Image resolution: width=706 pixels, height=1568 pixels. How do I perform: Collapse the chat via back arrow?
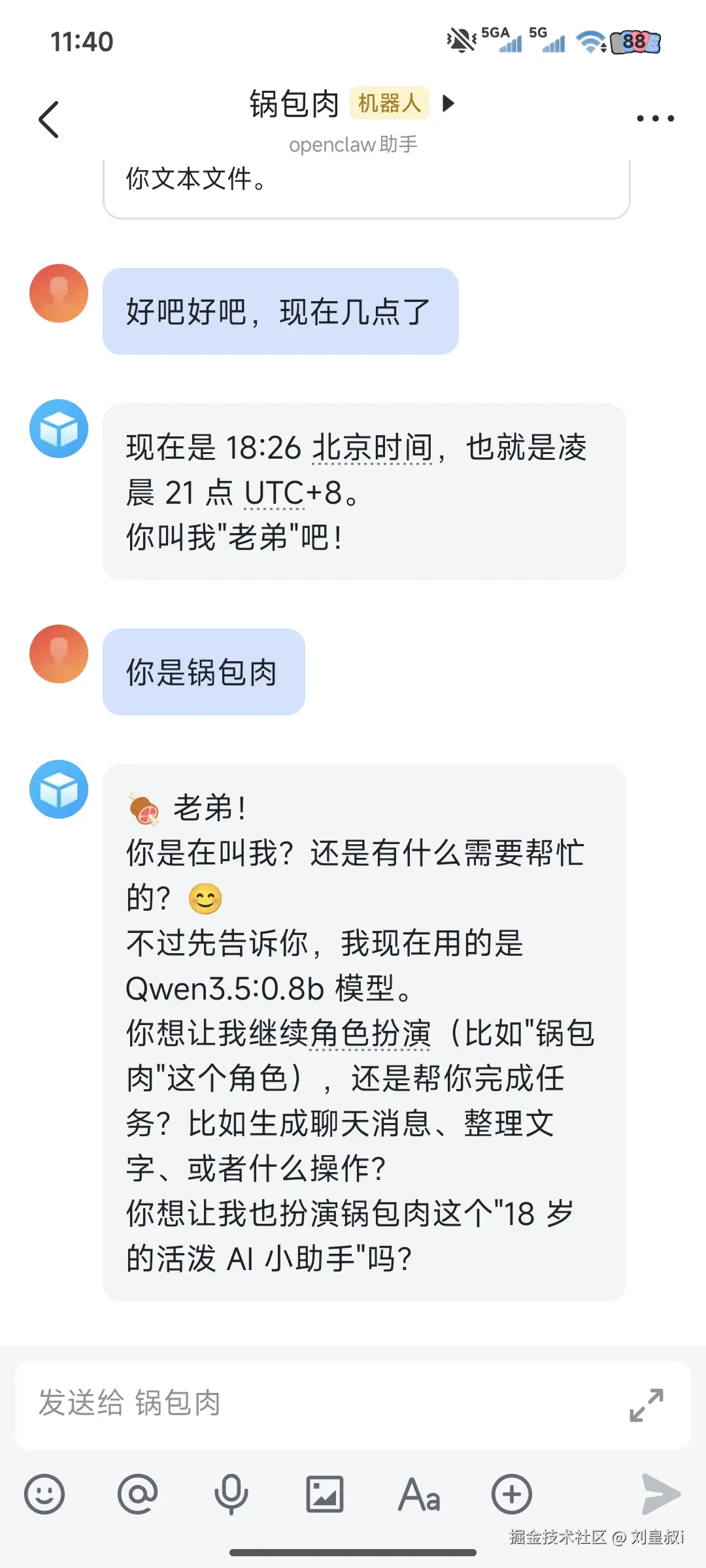[48, 120]
